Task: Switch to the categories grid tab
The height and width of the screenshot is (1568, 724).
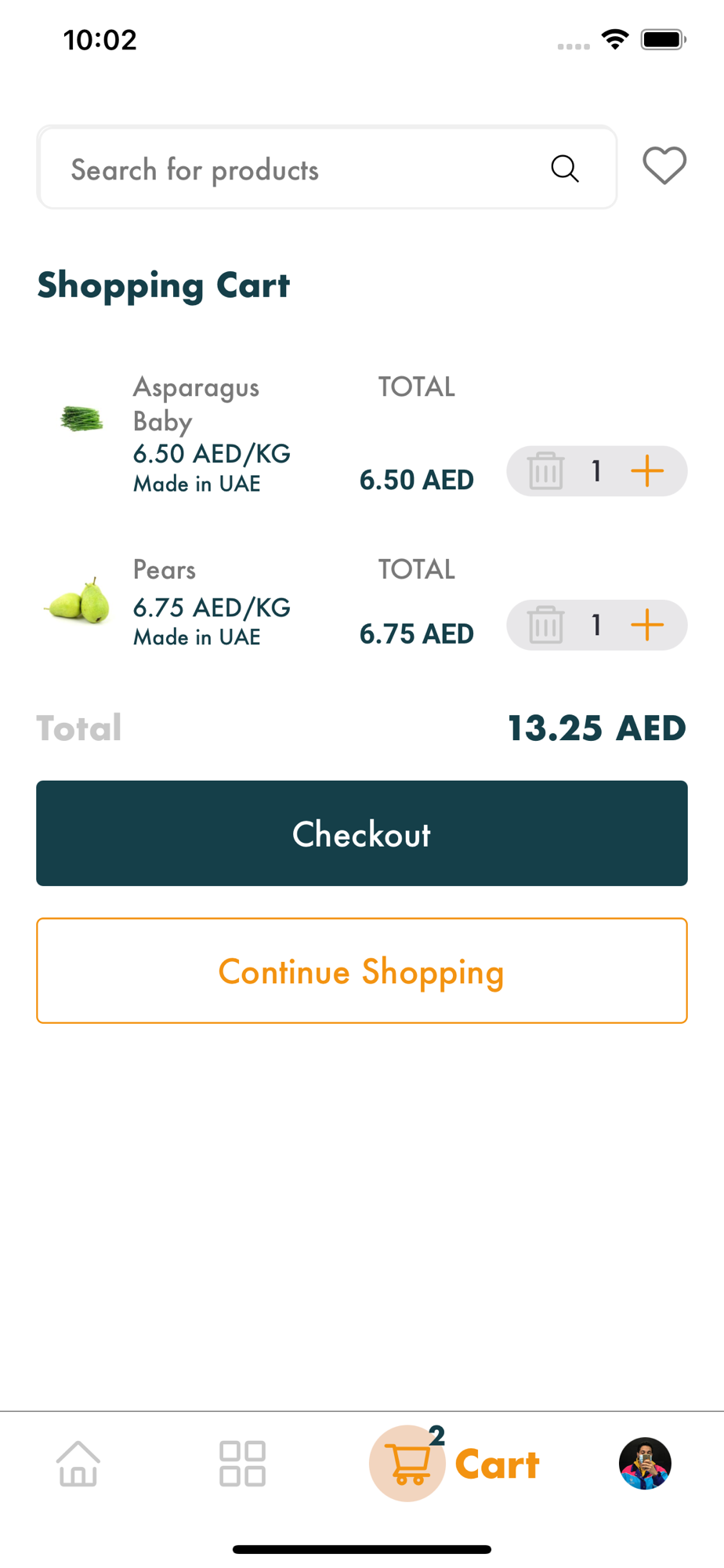Action: [x=243, y=1464]
